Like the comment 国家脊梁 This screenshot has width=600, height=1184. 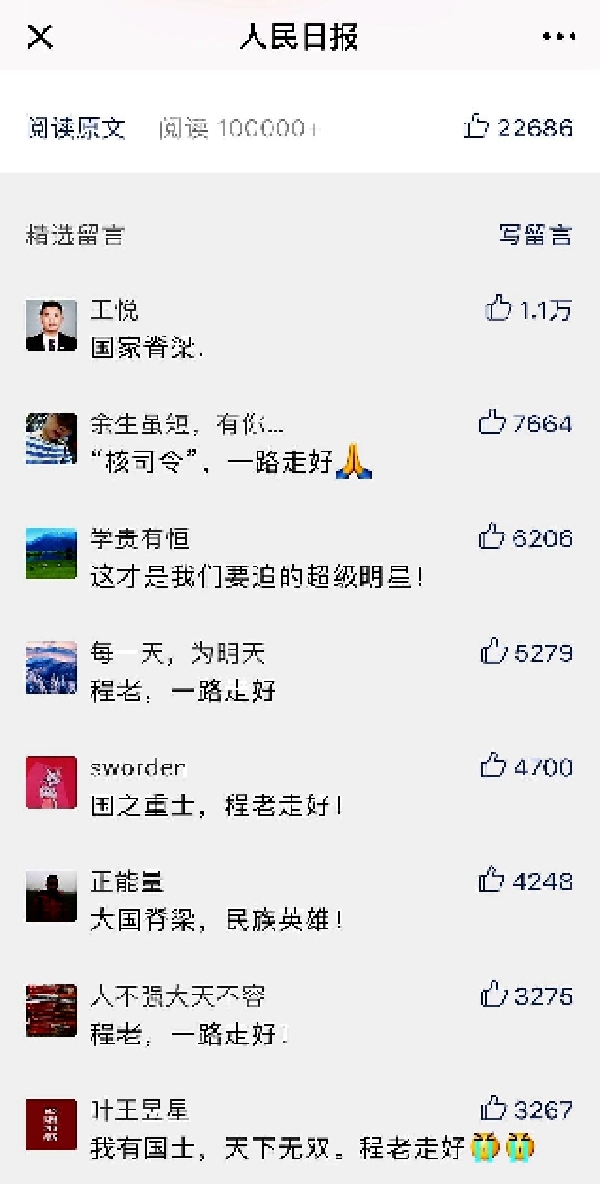point(498,310)
